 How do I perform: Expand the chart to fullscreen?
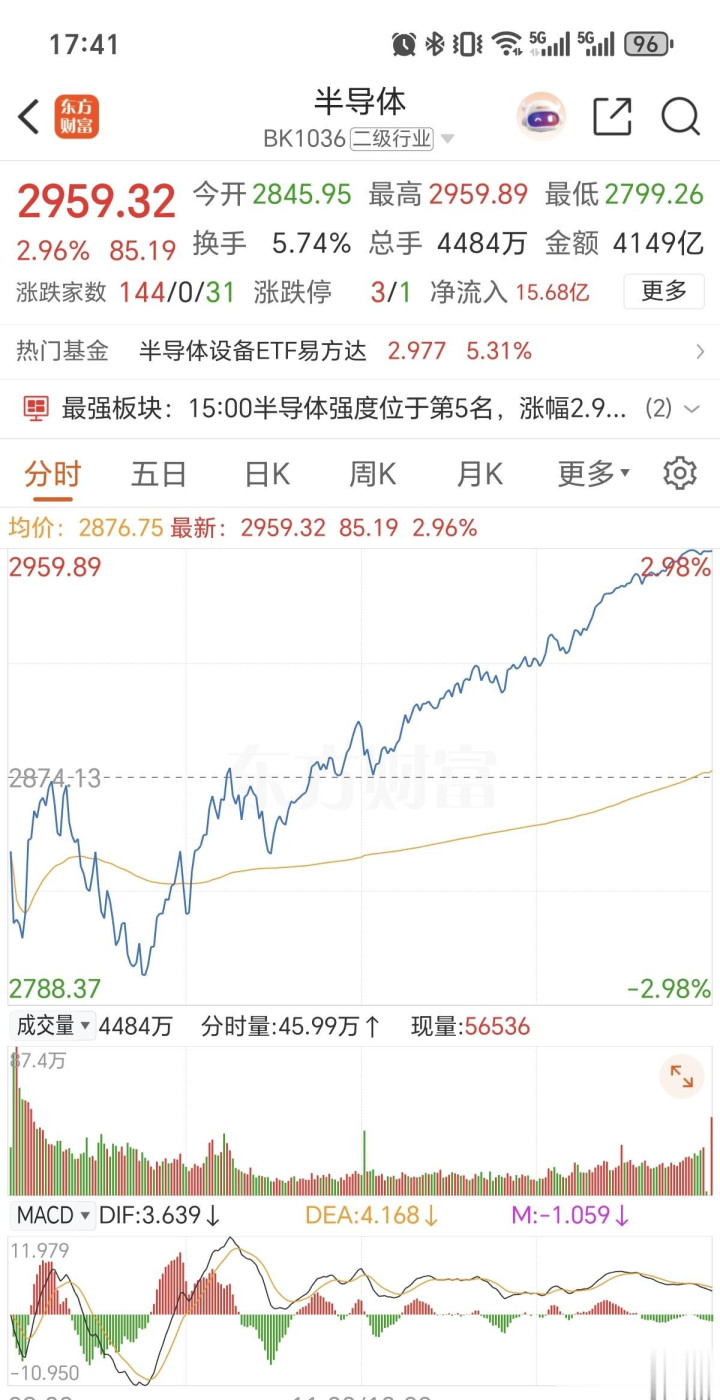[682, 1076]
